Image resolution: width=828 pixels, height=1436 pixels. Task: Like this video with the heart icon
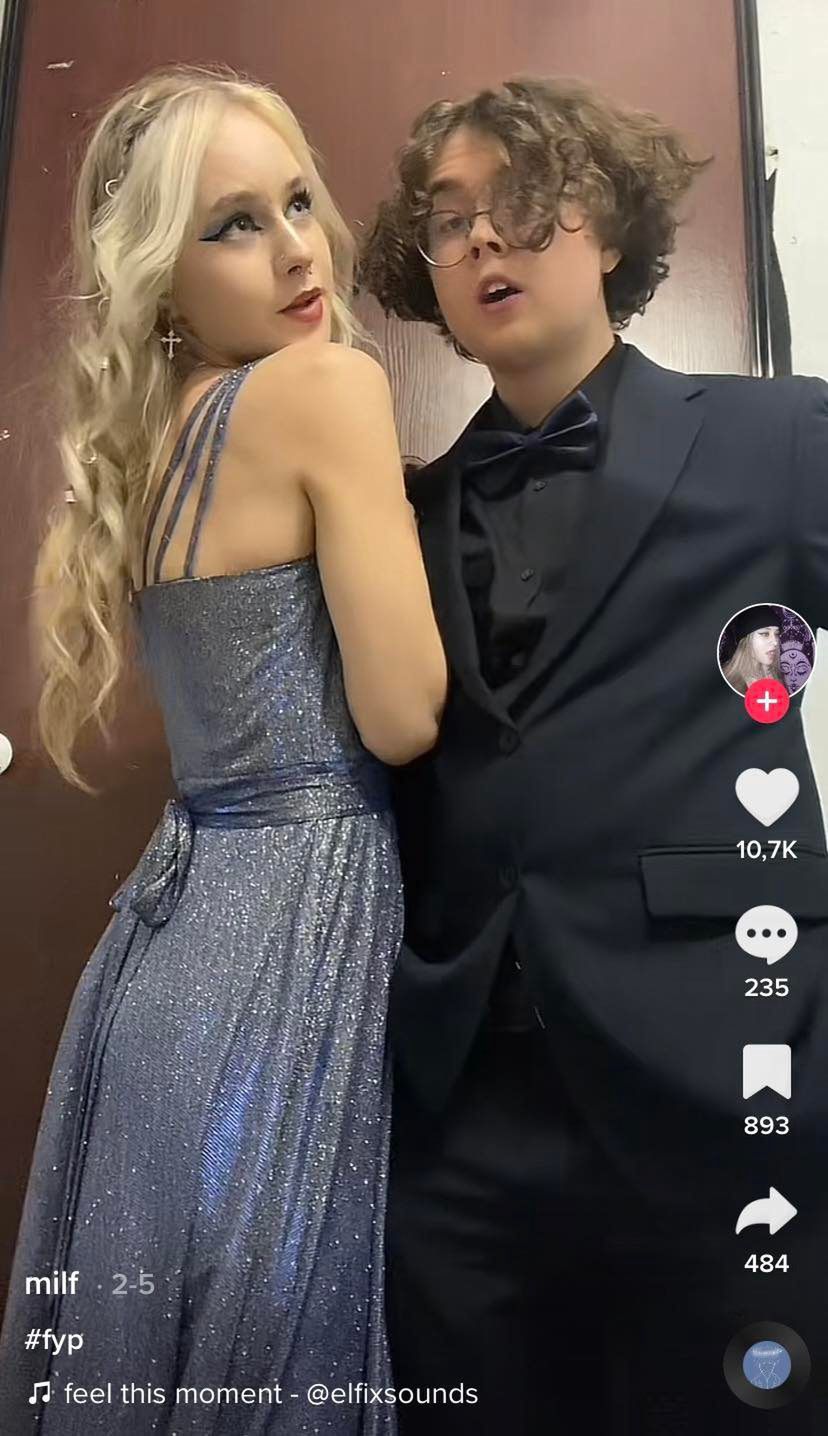click(x=766, y=797)
